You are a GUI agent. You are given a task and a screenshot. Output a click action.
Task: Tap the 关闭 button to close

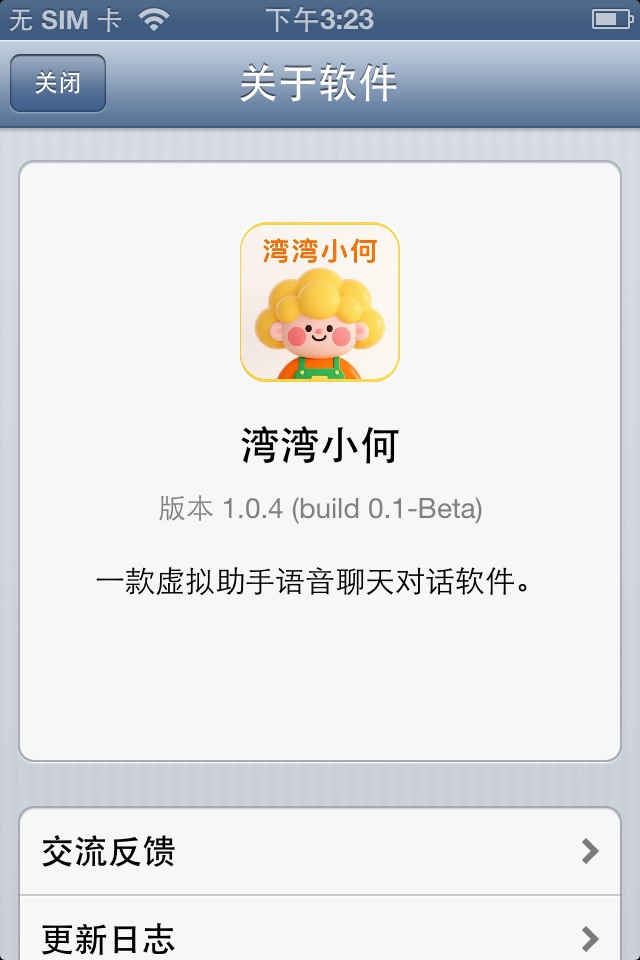(x=58, y=83)
